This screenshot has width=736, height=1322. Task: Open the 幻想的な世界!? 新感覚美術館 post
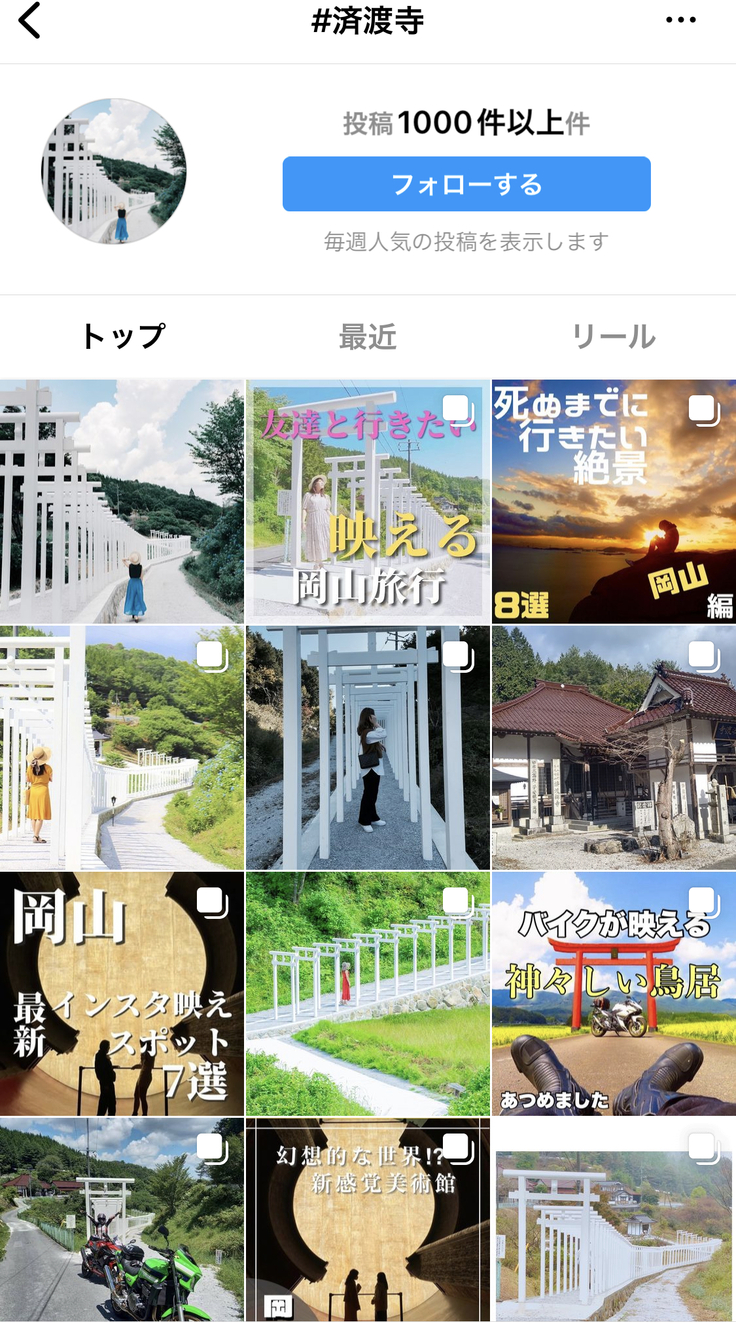(x=368, y=1219)
